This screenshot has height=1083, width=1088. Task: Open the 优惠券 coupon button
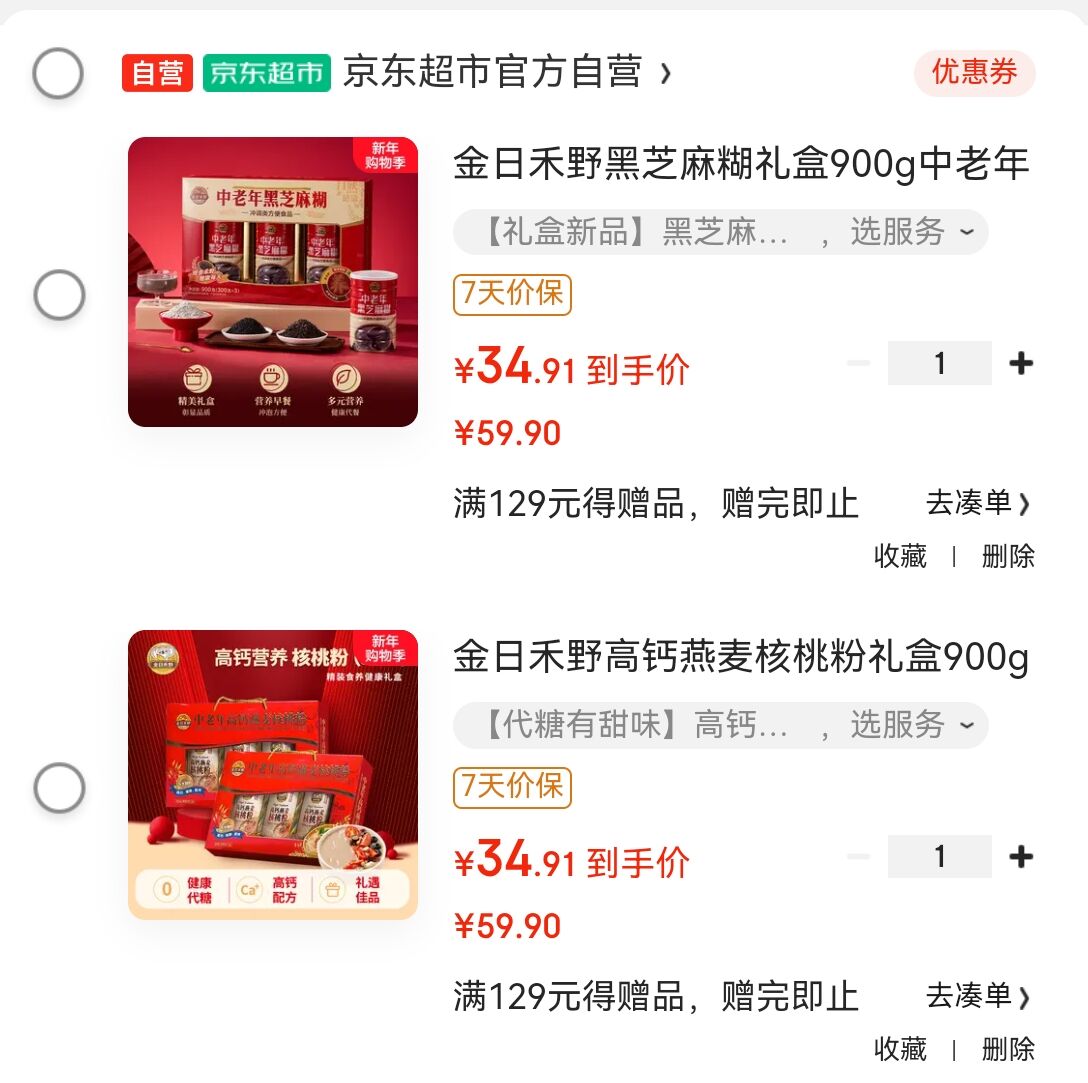[x=974, y=73]
